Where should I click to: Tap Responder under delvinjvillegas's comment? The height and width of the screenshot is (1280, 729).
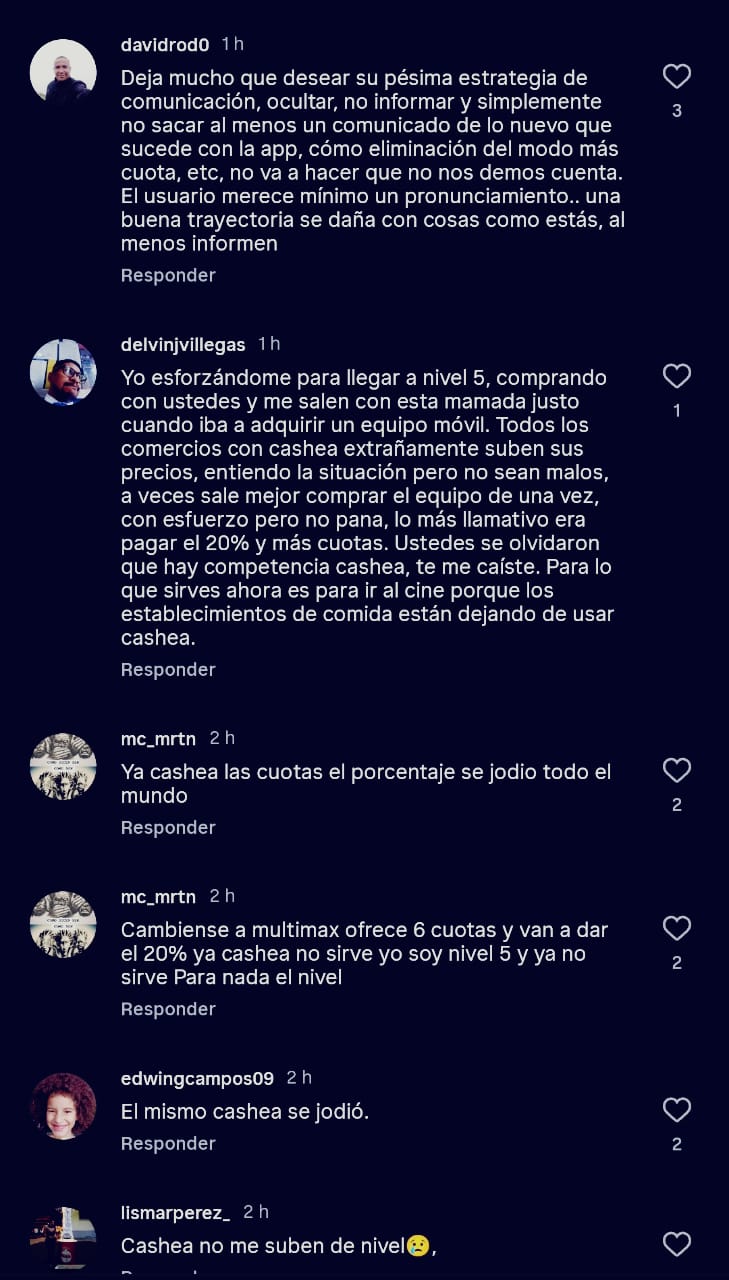click(168, 670)
